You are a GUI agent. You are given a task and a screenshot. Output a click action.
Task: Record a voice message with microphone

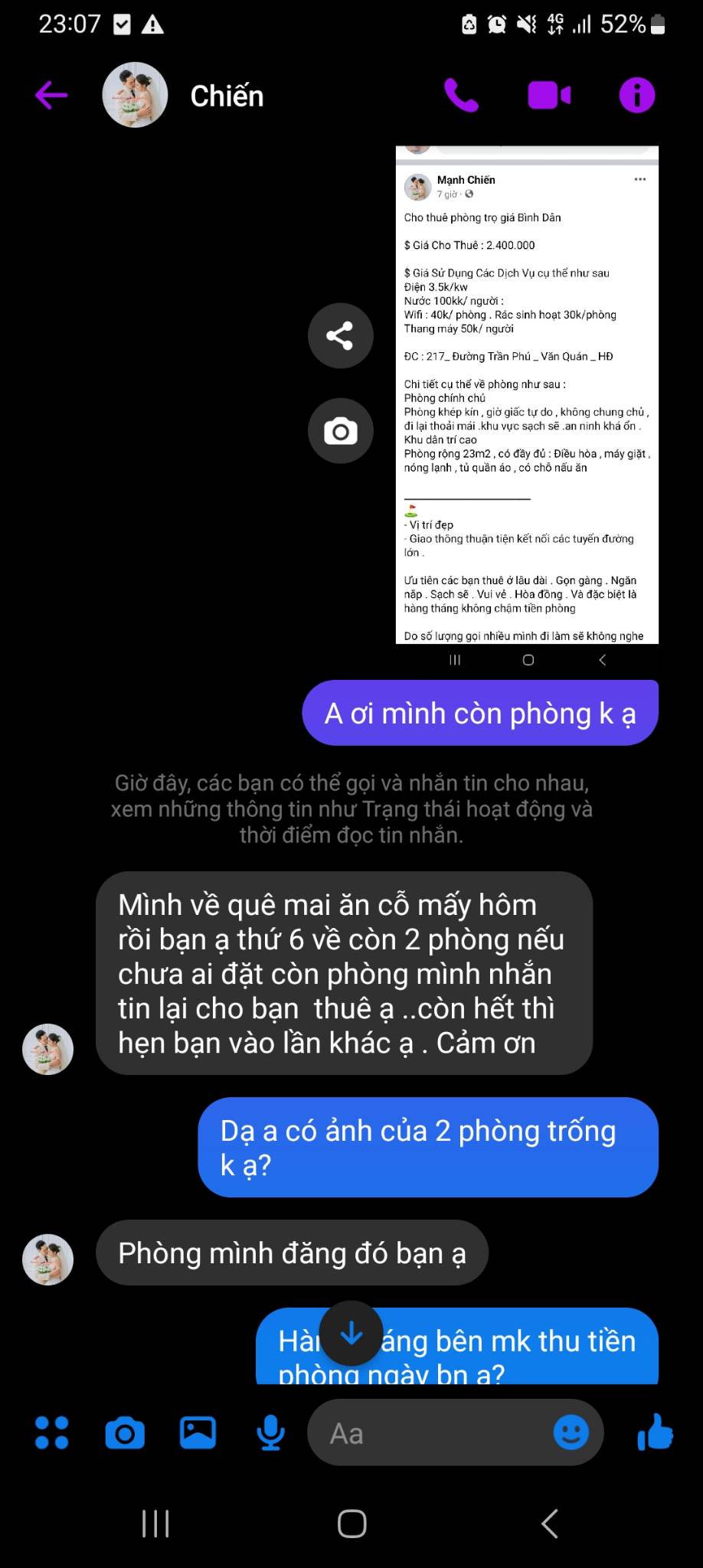tap(270, 1432)
